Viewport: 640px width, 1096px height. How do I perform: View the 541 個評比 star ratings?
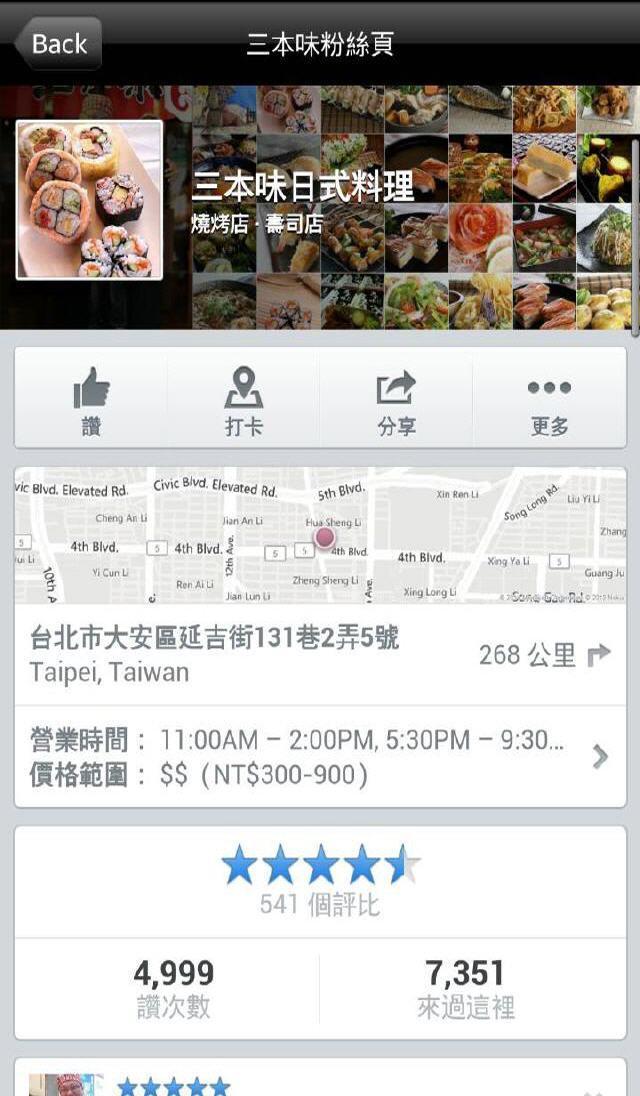(320, 882)
